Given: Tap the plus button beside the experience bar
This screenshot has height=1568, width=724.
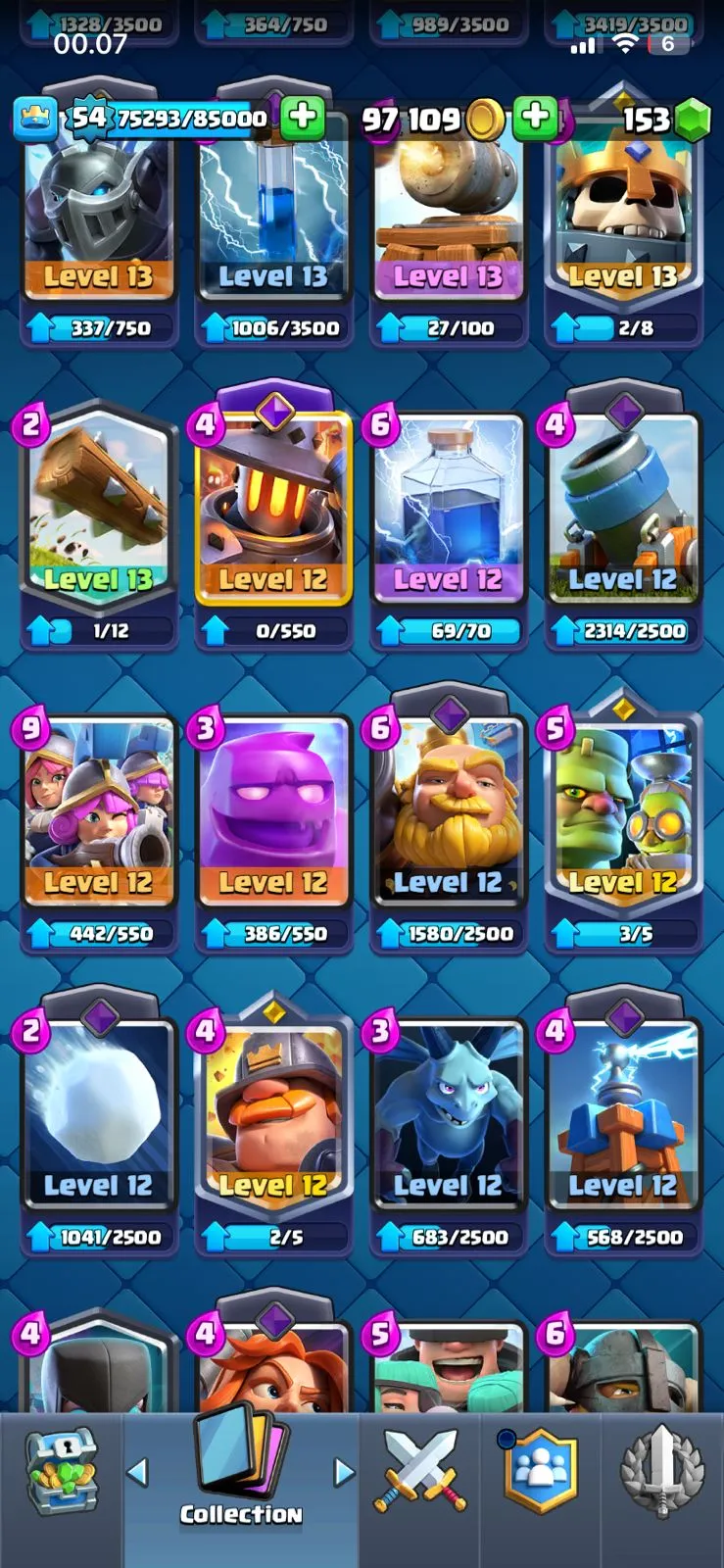Looking at the screenshot, I should (x=303, y=119).
